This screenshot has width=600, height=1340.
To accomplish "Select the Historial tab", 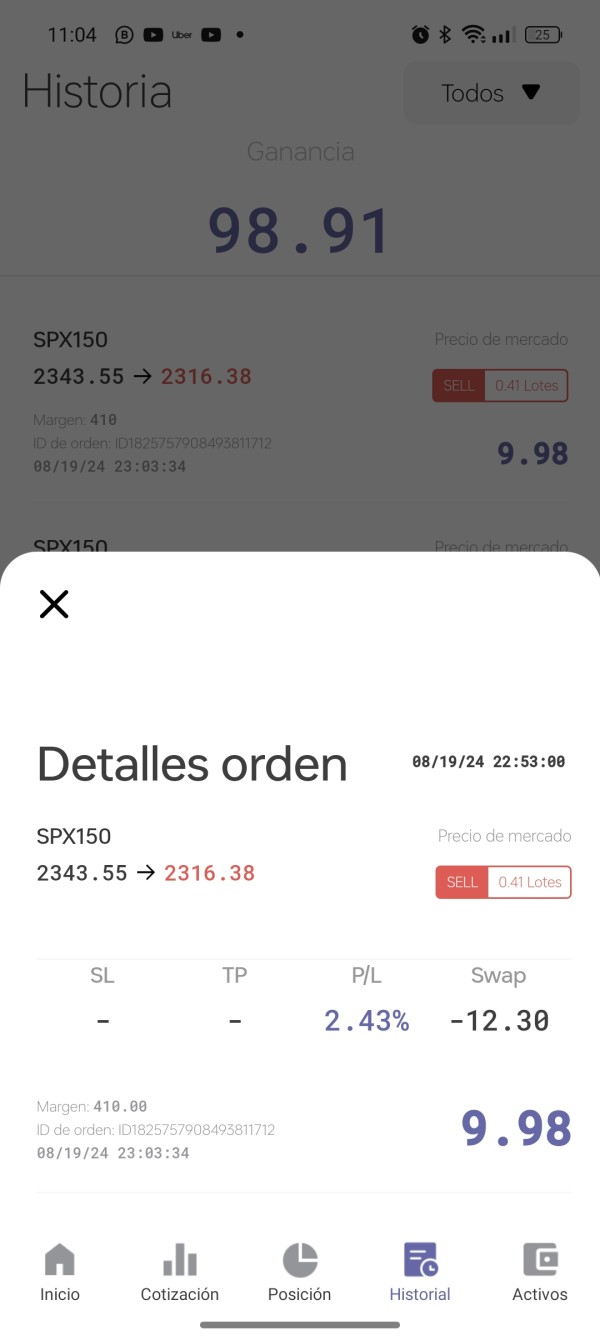I will [x=420, y=1272].
